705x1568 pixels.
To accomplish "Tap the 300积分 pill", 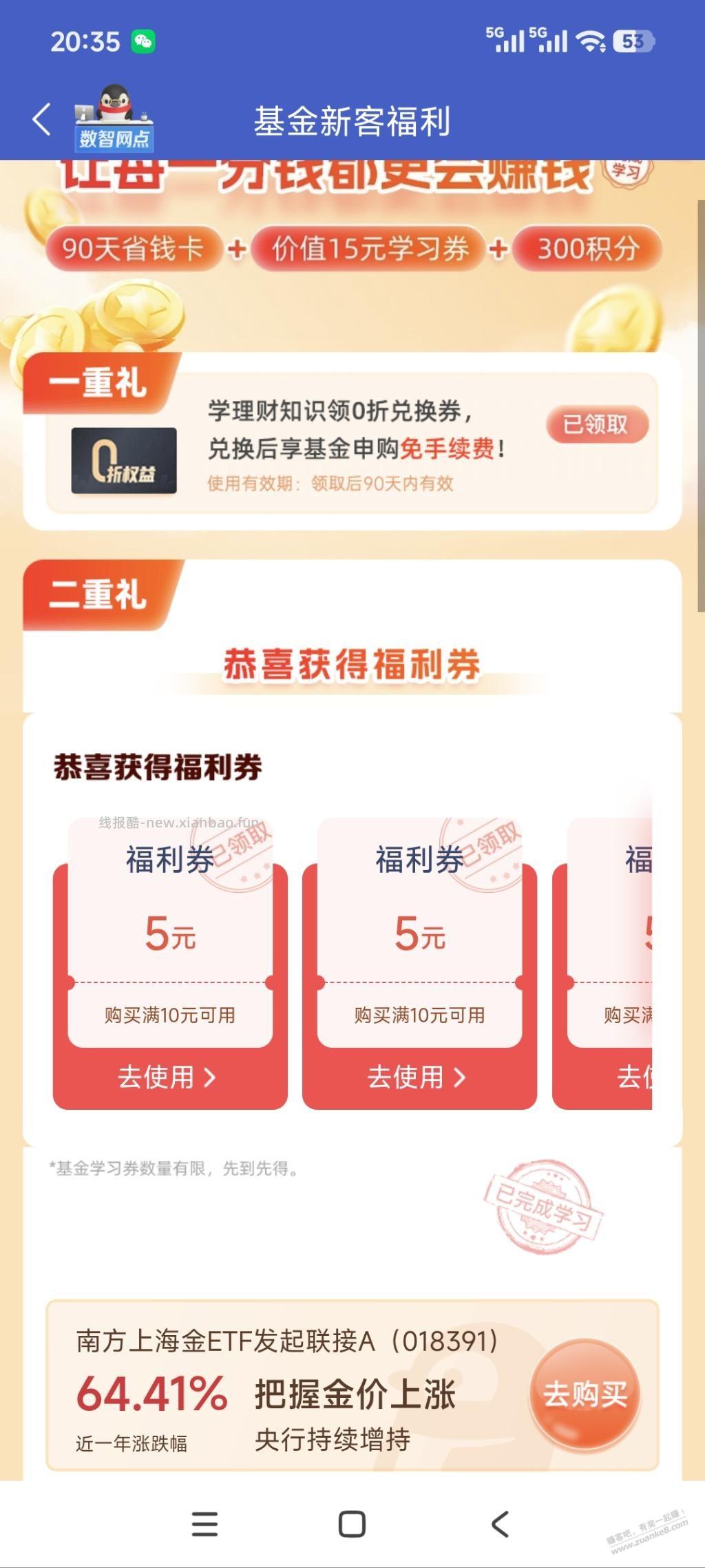I will click(x=589, y=249).
